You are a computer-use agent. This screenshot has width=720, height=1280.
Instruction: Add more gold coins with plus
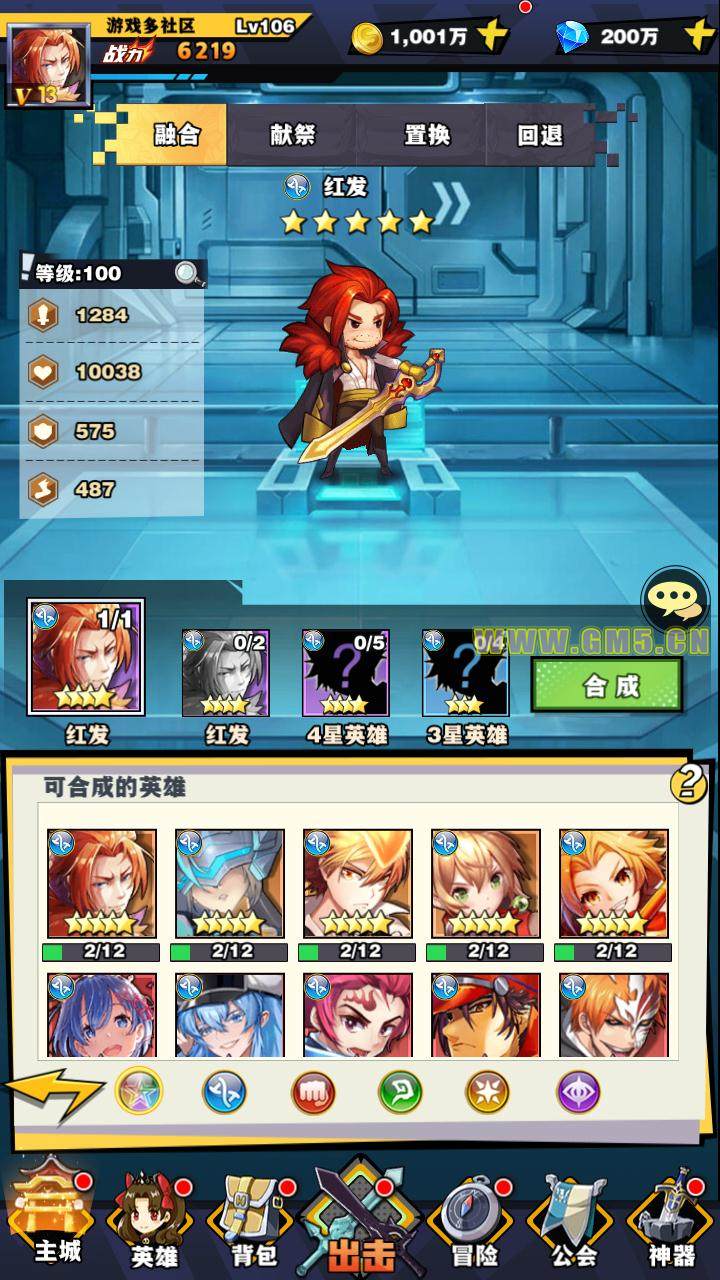492,37
